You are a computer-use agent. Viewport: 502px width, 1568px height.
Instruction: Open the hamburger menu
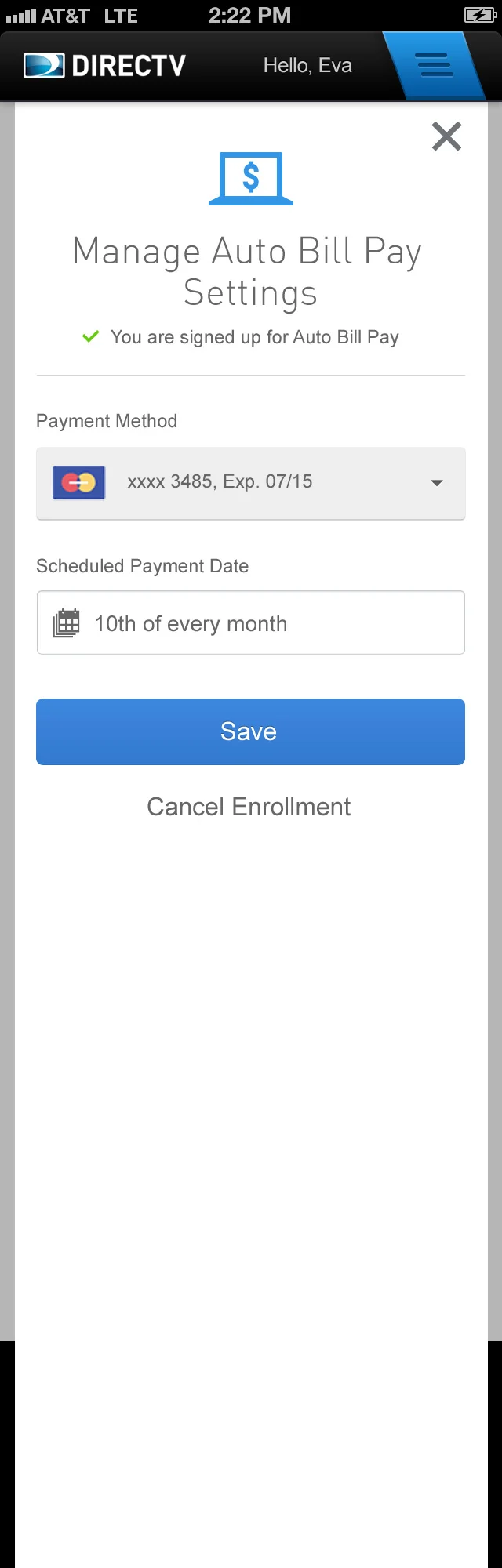click(x=435, y=65)
